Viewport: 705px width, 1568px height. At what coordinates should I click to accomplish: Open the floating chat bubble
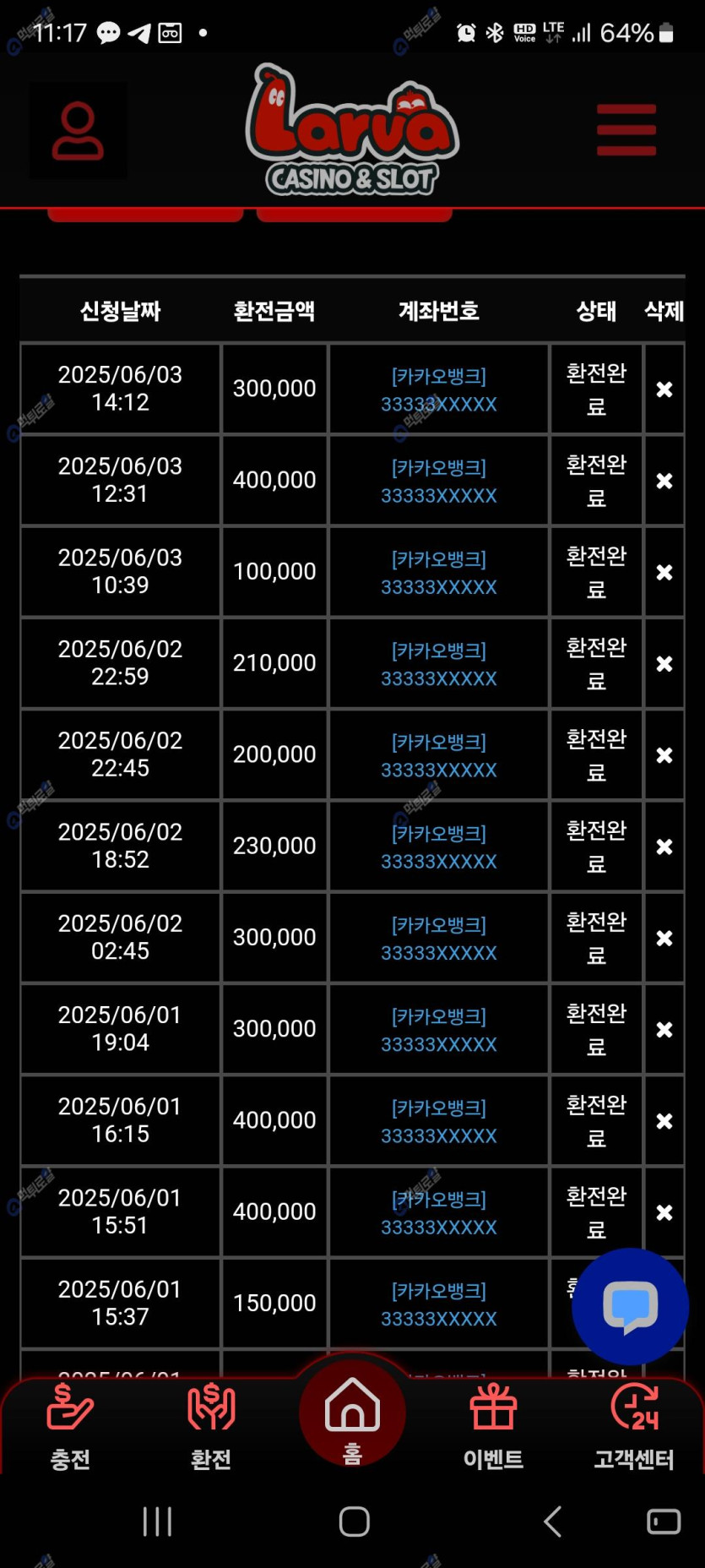630,1306
